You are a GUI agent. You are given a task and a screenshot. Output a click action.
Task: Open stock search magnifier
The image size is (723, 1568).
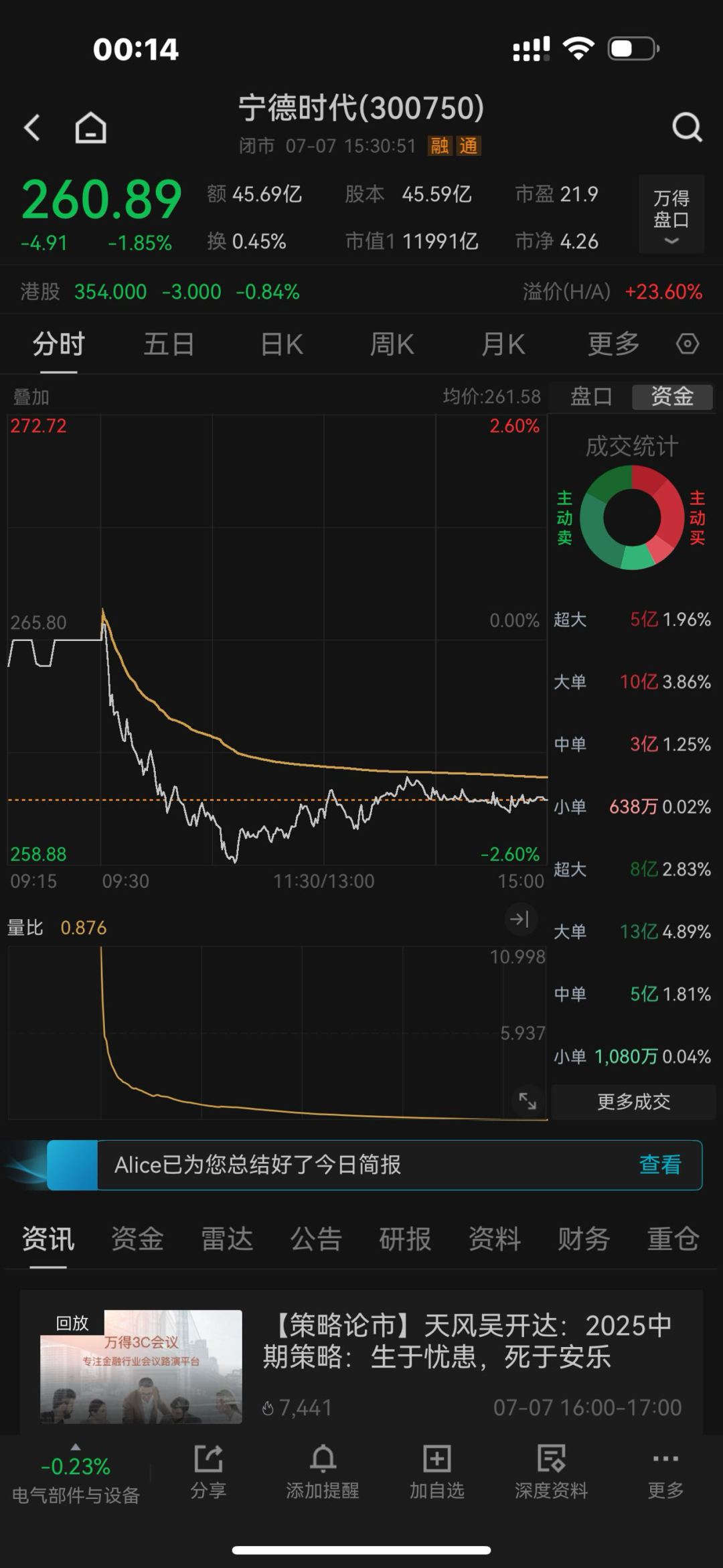click(x=687, y=127)
